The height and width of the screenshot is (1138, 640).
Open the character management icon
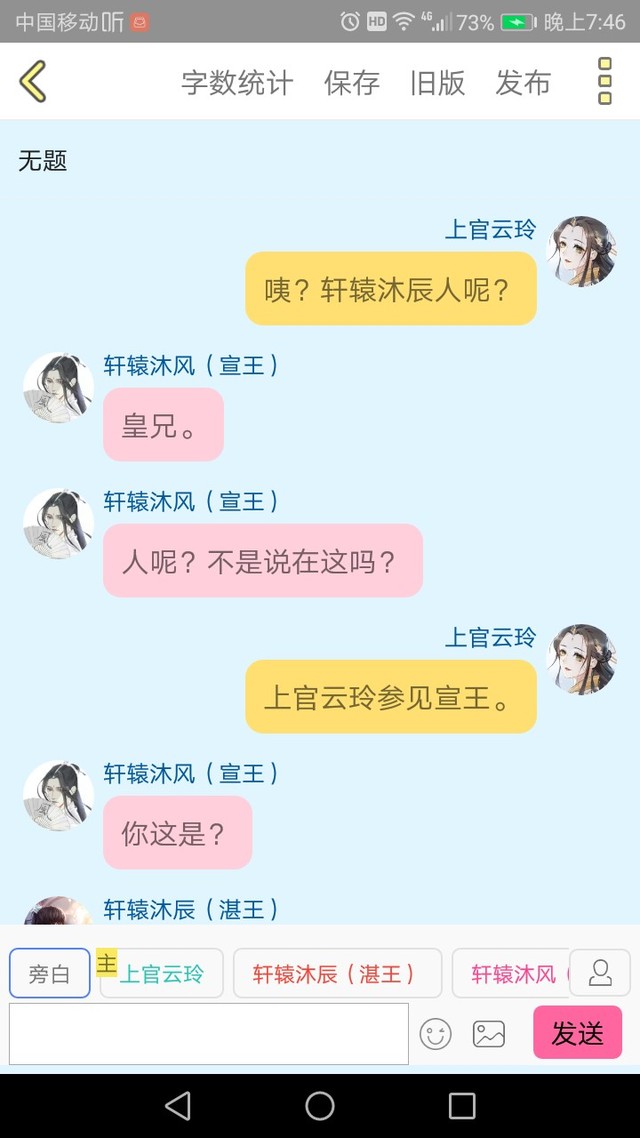[x=600, y=973]
